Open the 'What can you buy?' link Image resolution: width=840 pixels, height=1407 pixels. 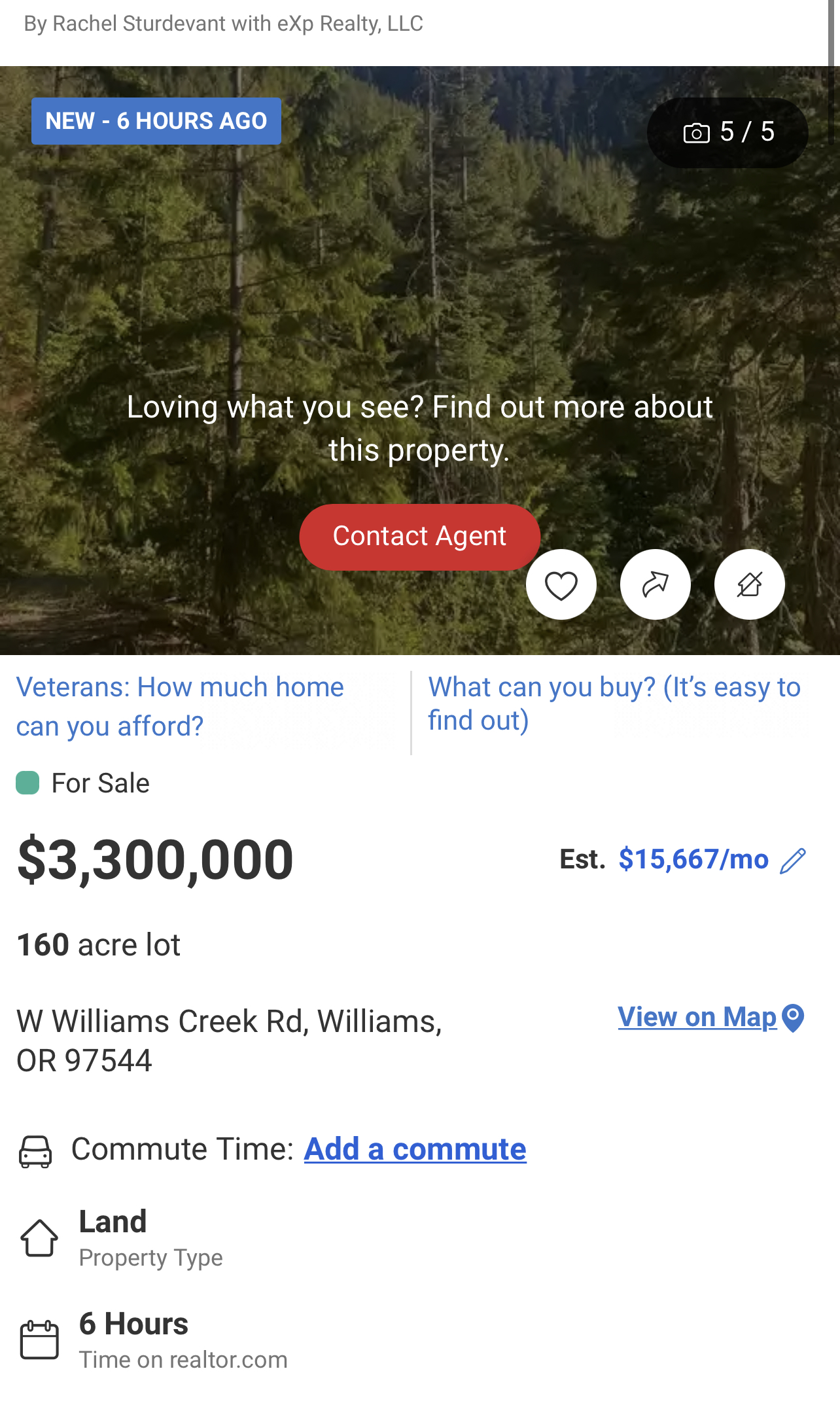tap(614, 704)
